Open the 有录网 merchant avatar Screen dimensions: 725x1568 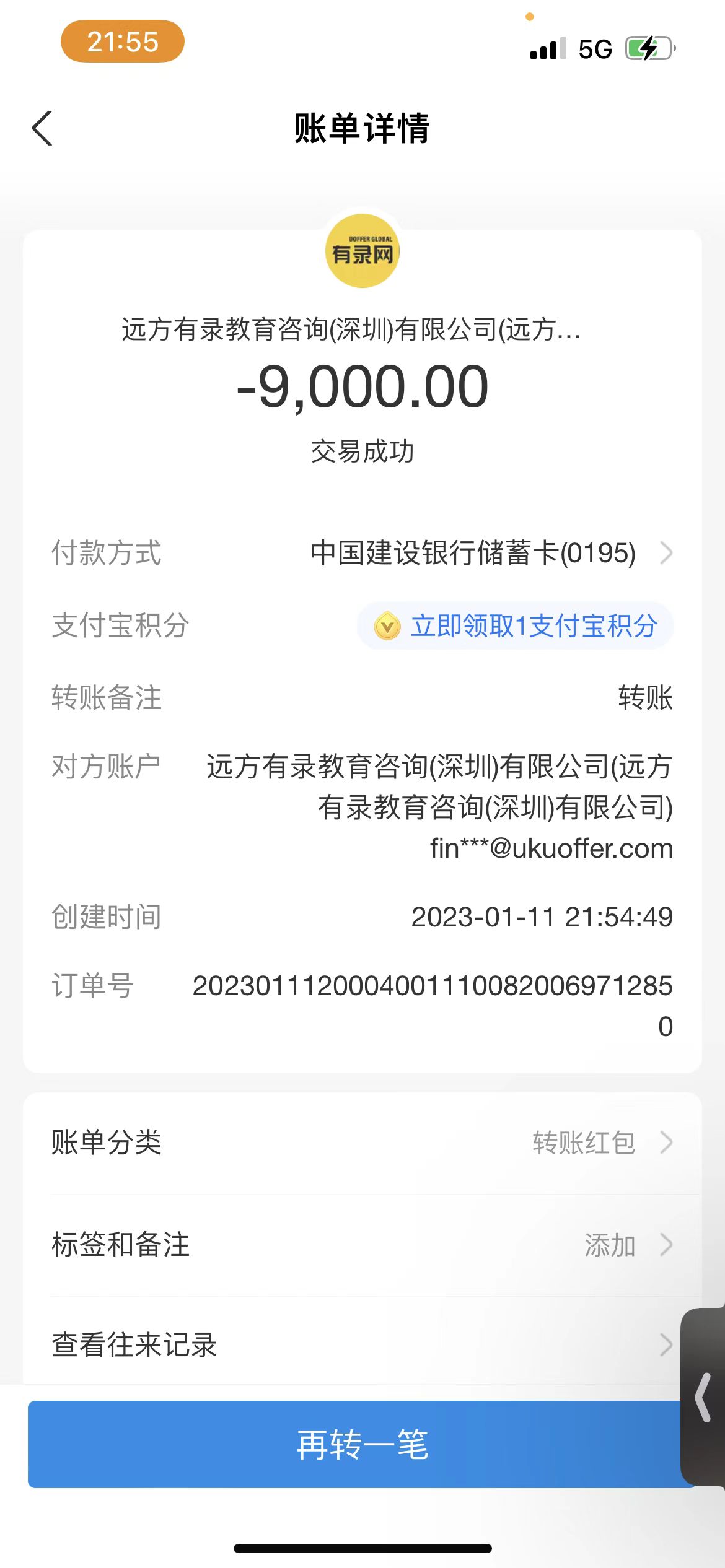point(362,251)
